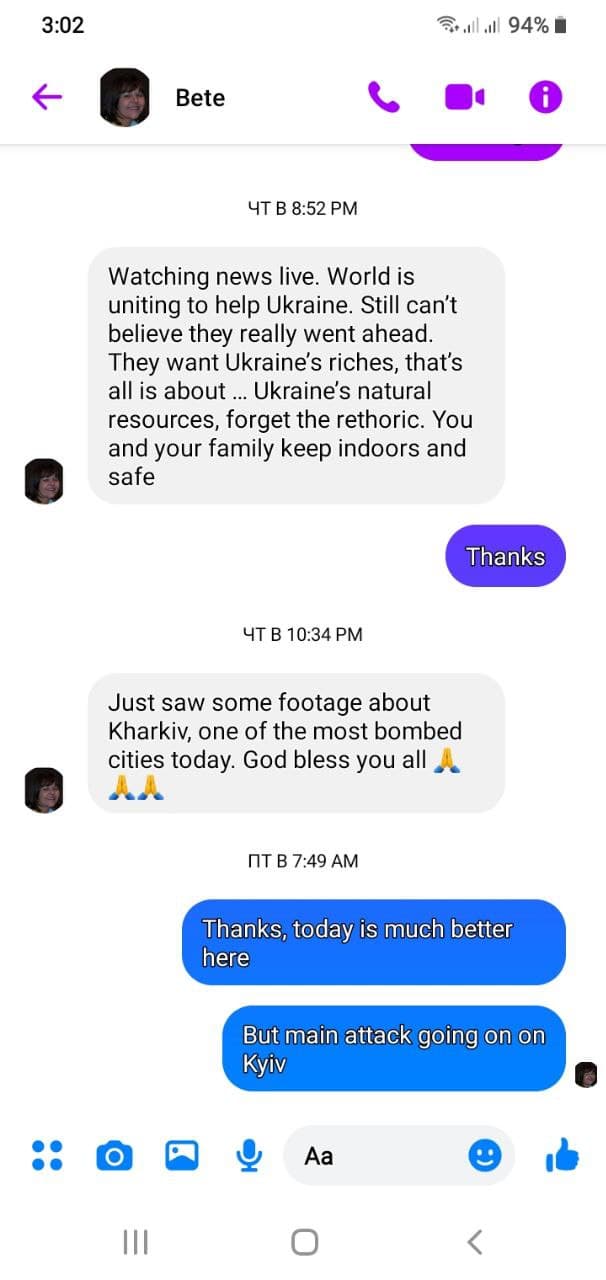Open the recent apps view
This screenshot has width=606, height=1280.
(133, 1242)
